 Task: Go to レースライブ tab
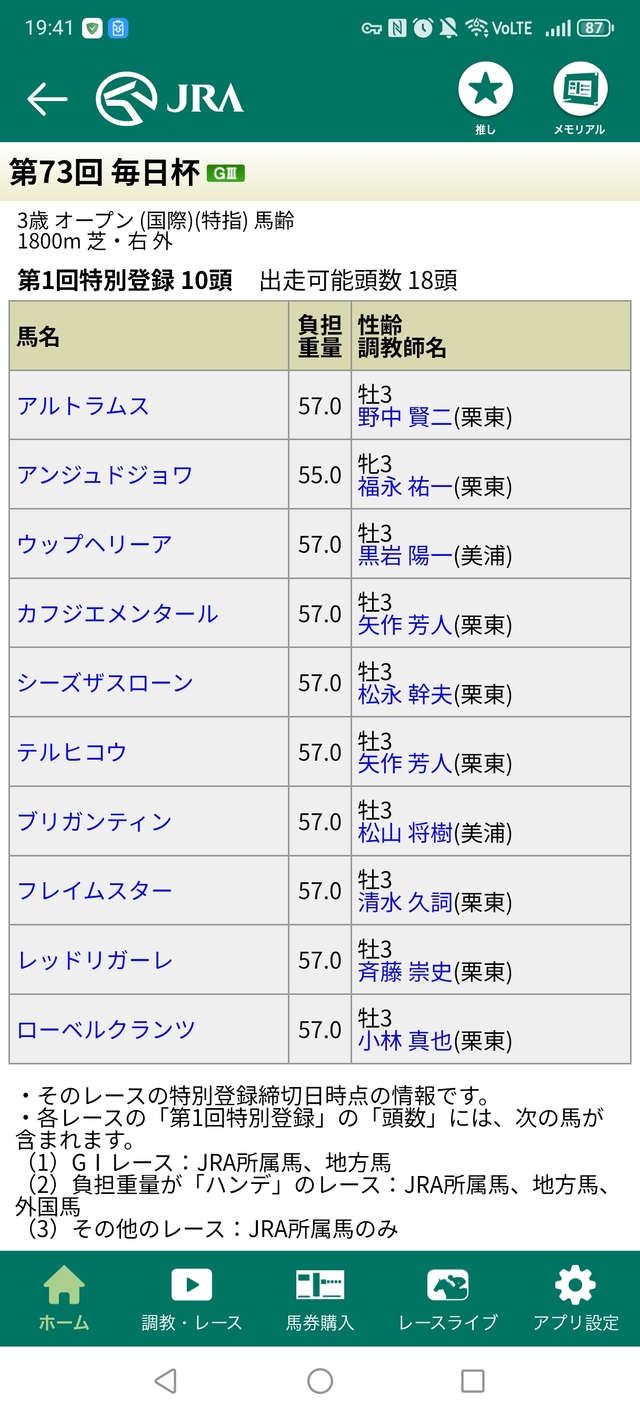[x=447, y=1298]
